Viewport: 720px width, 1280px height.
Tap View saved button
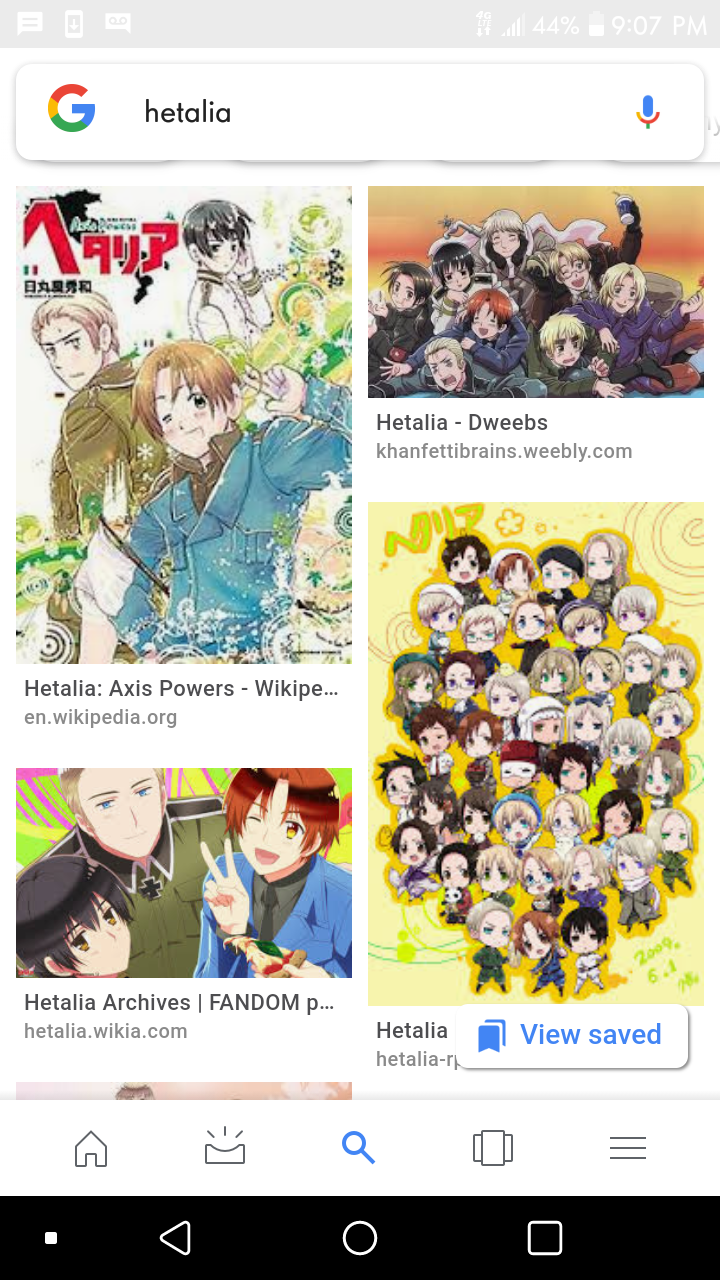(x=571, y=1035)
